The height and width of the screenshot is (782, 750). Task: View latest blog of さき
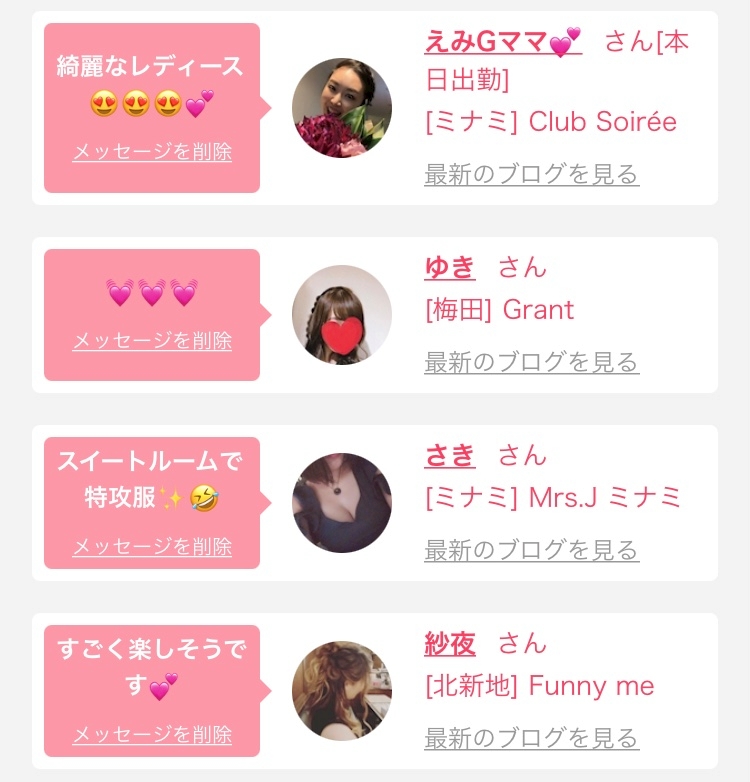click(x=531, y=550)
